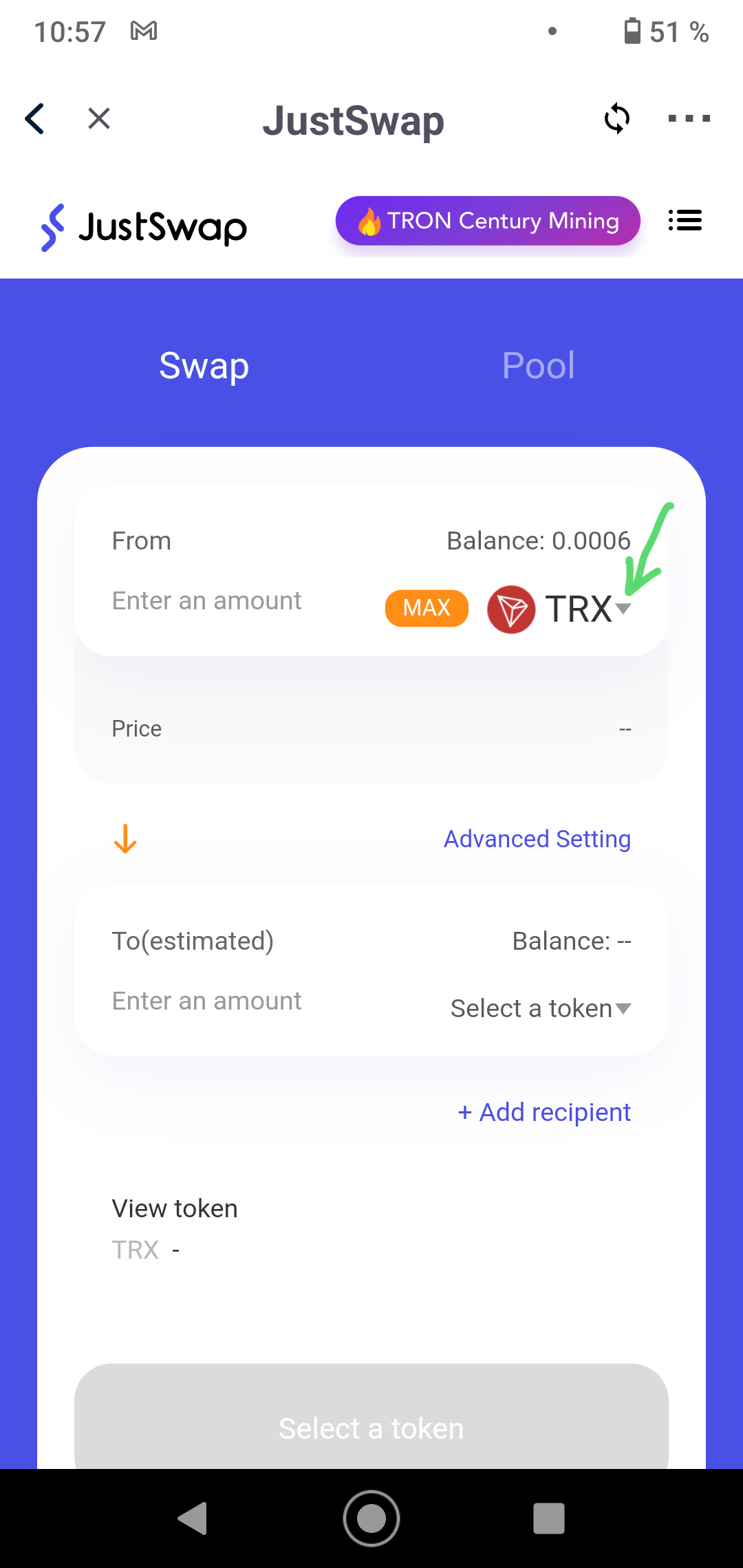Add a recipient address
The image size is (743, 1568).
pos(543,1112)
